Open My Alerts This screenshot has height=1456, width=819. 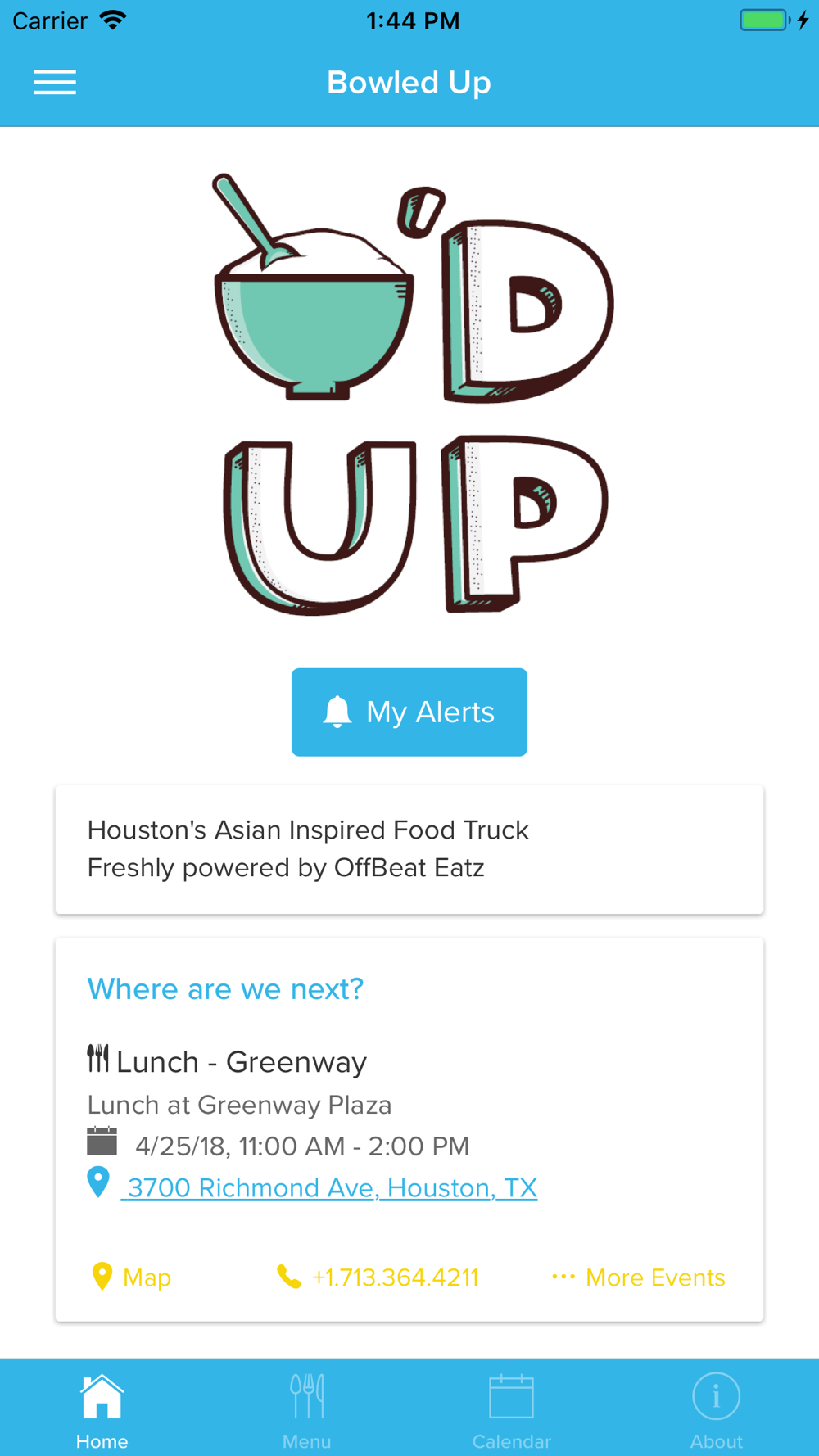pos(409,712)
